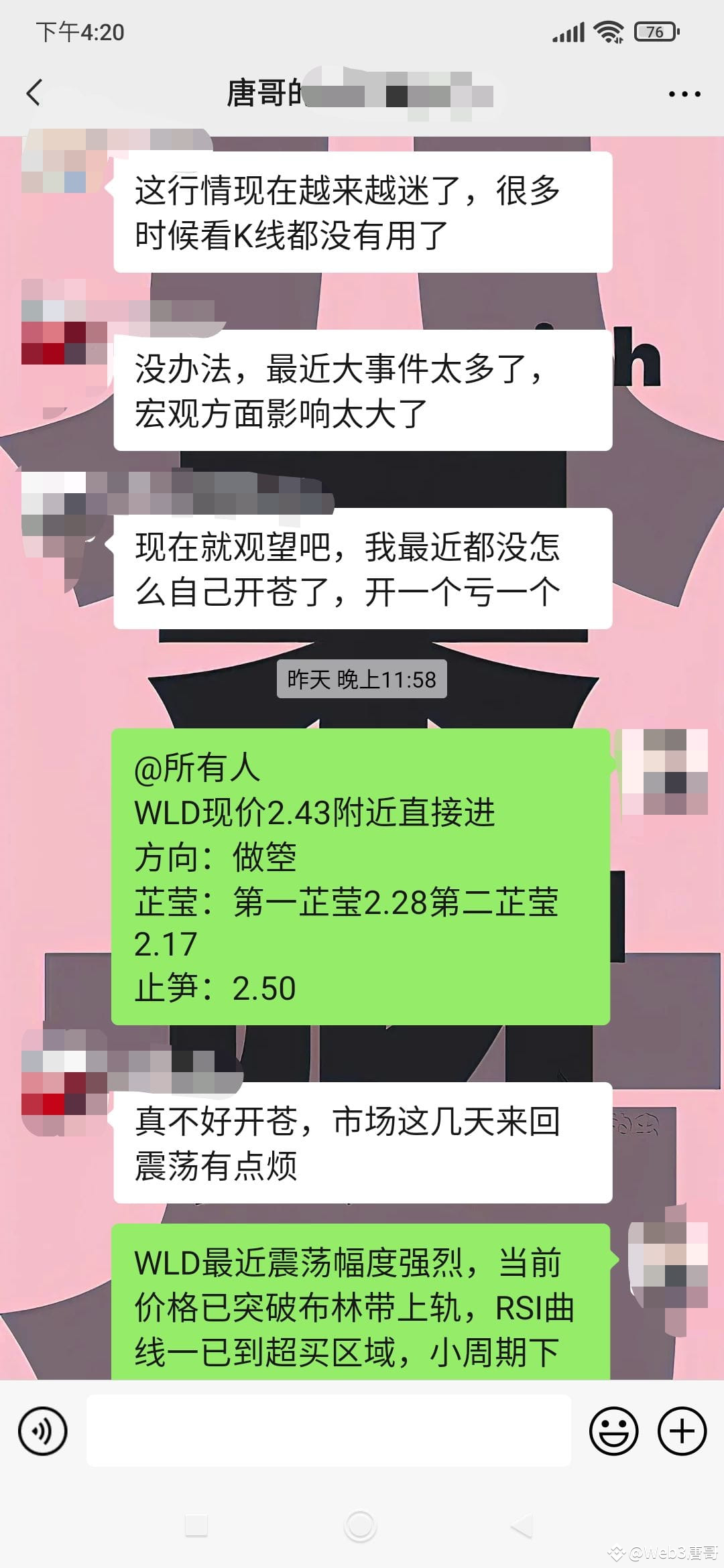Open the emoji picker

[613, 1431]
